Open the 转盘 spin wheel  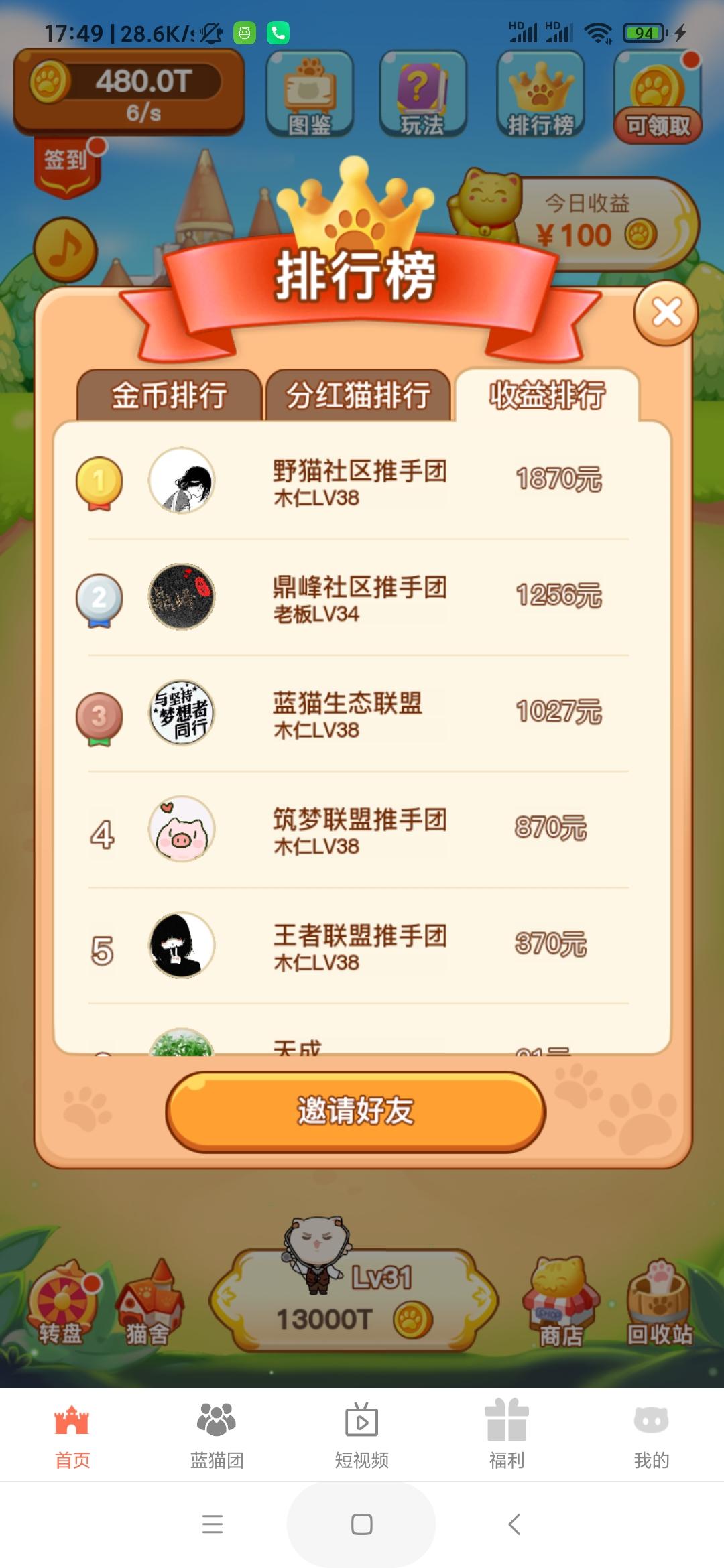[x=62, y=1304]
